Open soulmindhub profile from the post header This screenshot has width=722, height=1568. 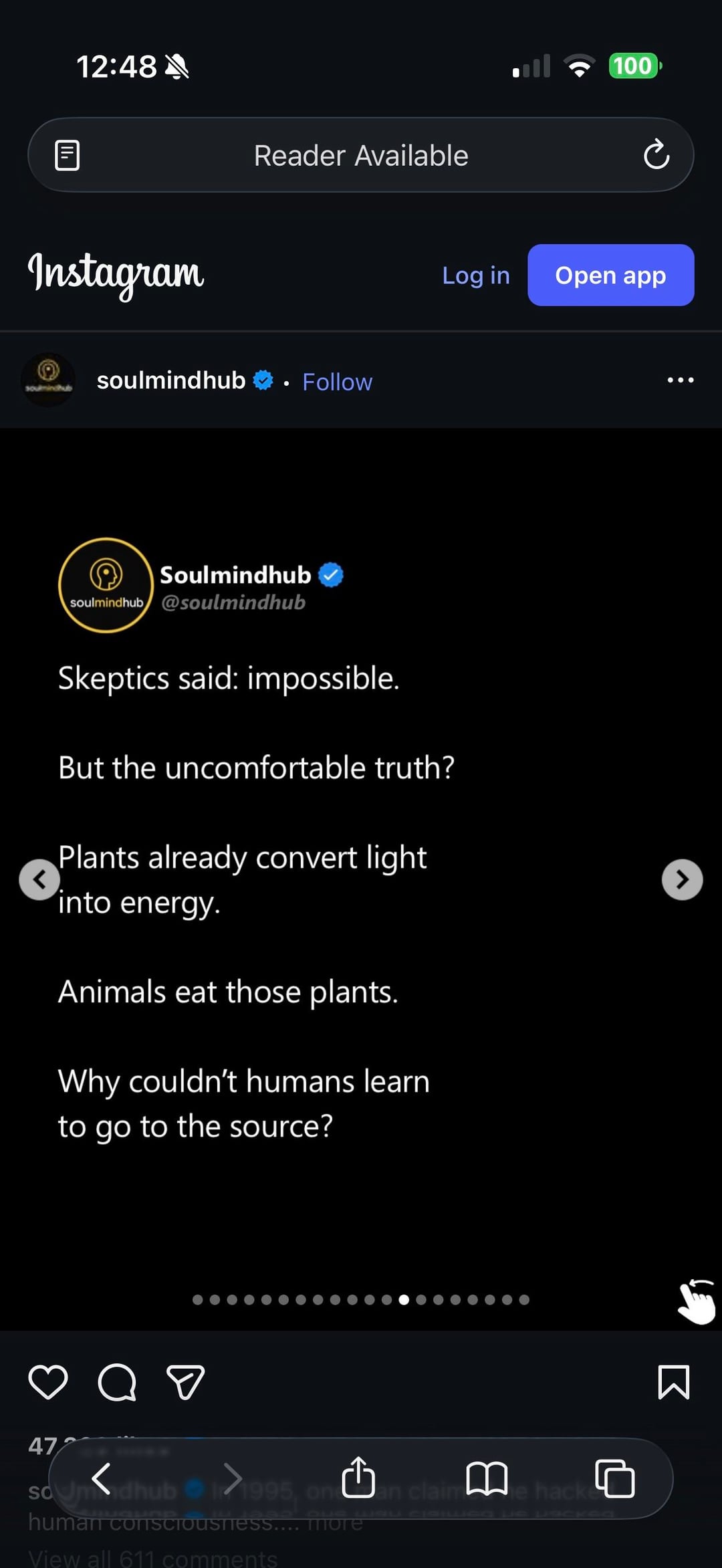coord(170,380)
